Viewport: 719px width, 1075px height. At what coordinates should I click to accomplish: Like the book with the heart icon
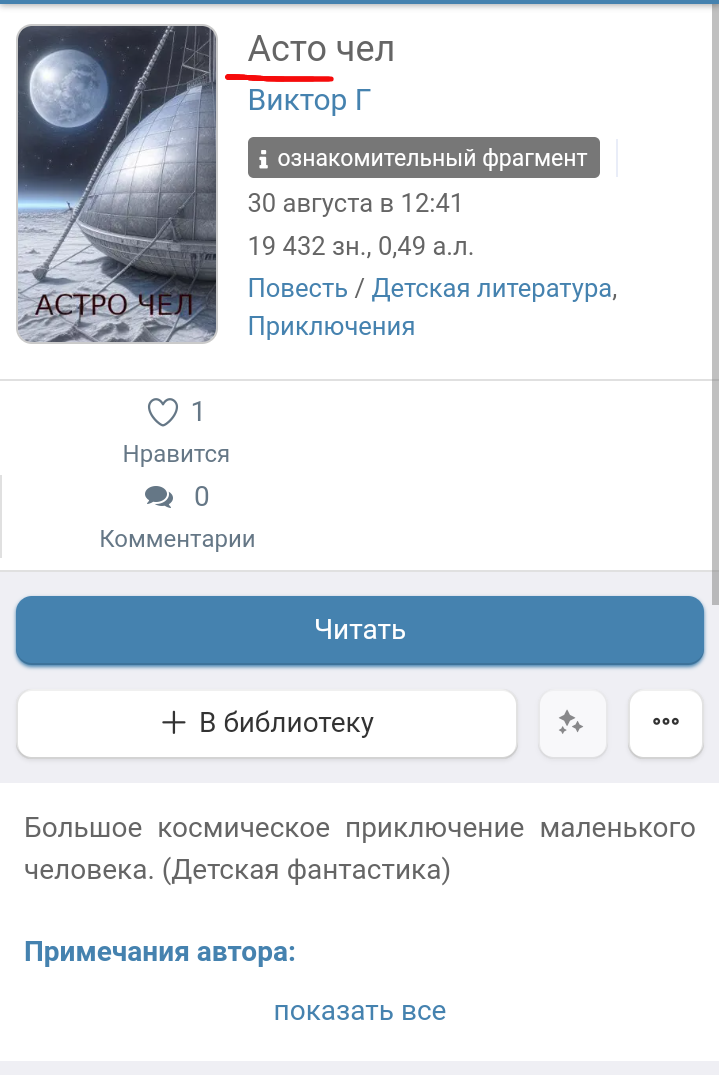coord(163,412)
